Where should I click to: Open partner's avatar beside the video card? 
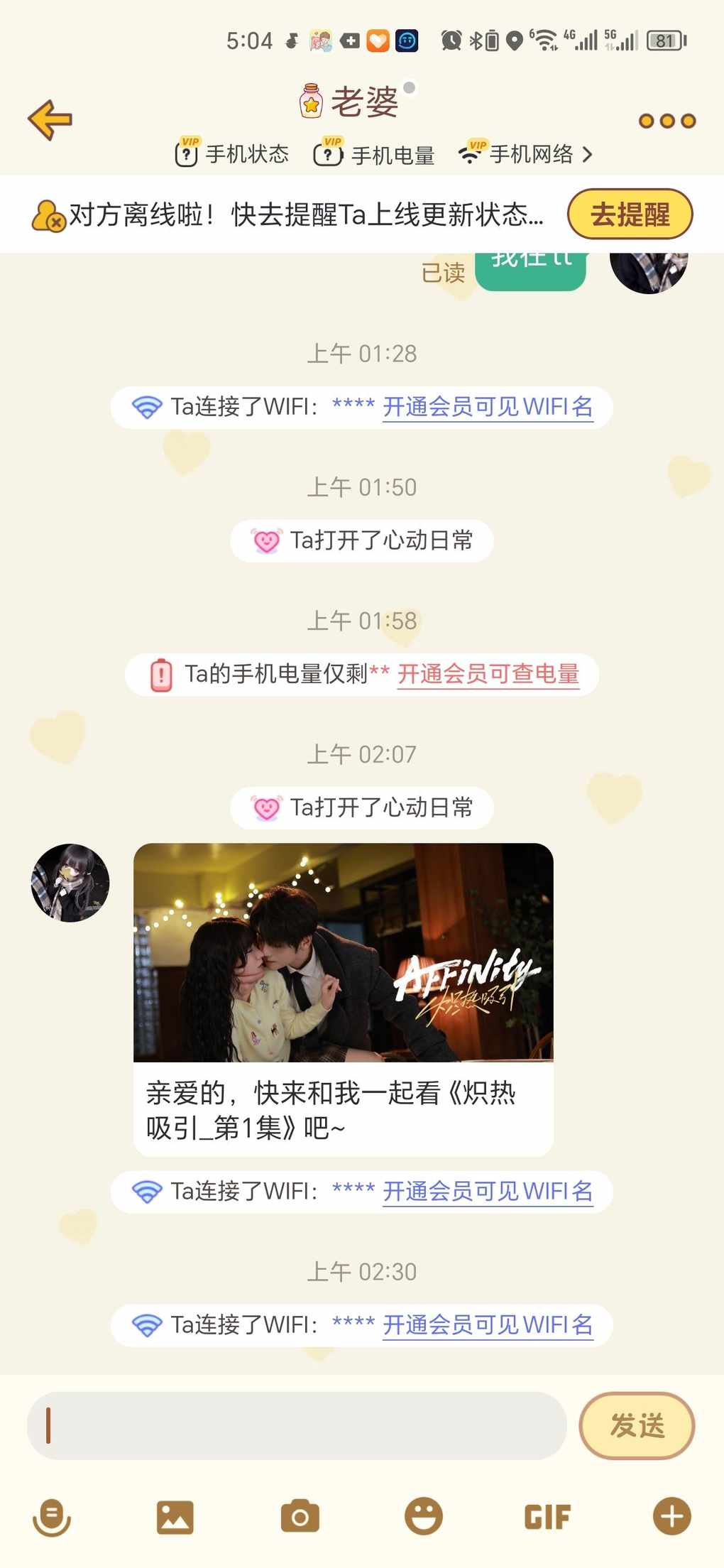(x=70, y=883)
